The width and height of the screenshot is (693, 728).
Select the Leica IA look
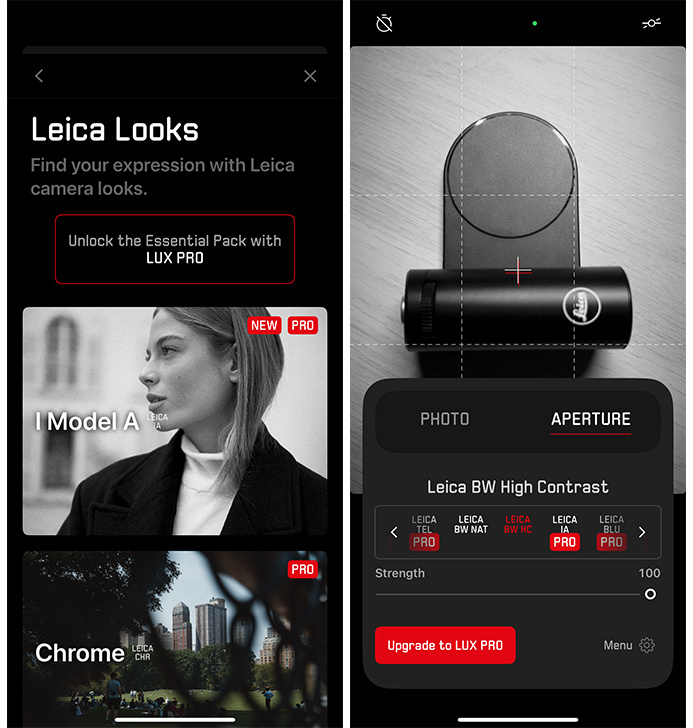click(565, 532)
